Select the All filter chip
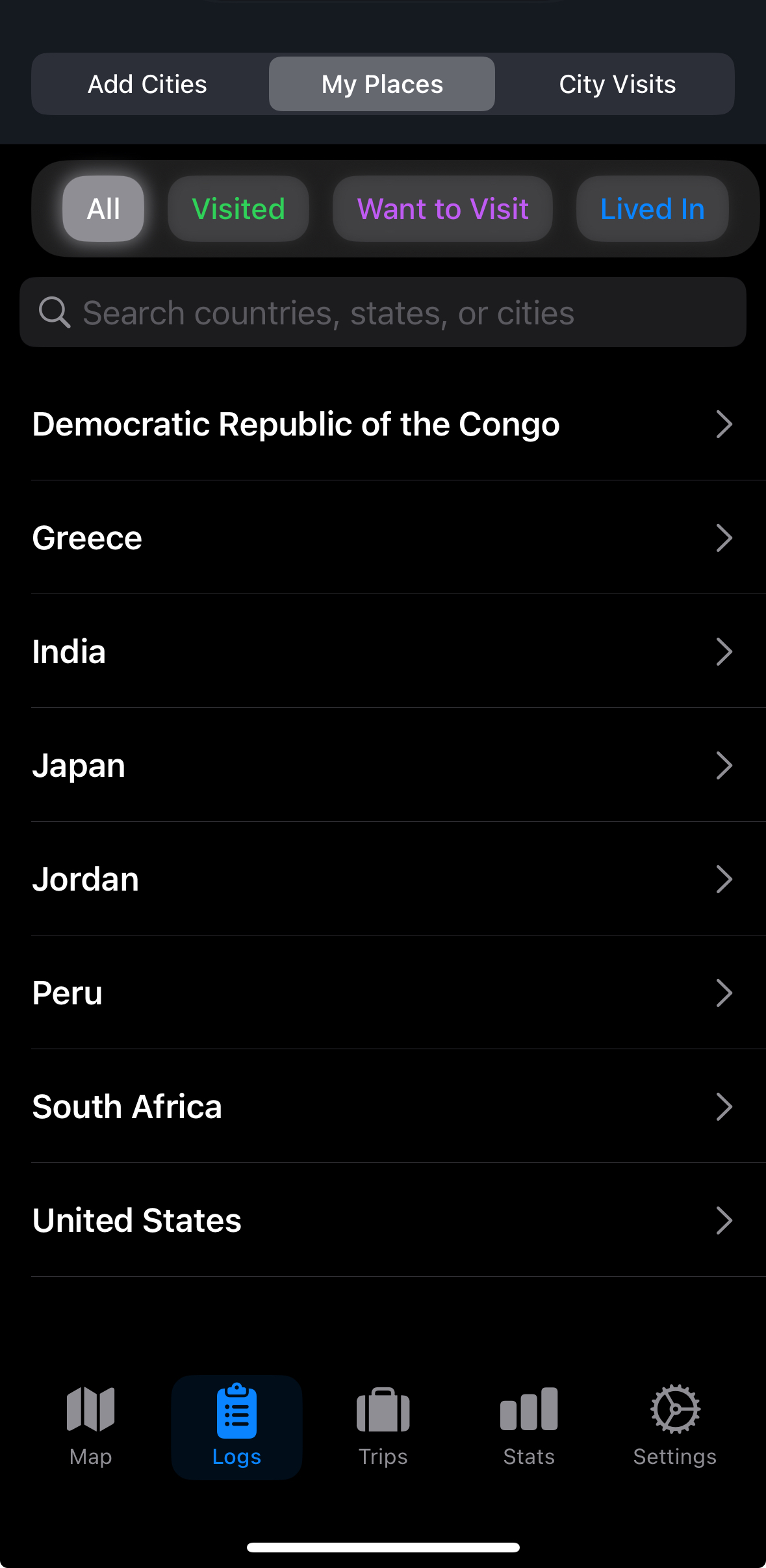The width and height of the screenshot is (766, 1568). [x=103, y=209]
